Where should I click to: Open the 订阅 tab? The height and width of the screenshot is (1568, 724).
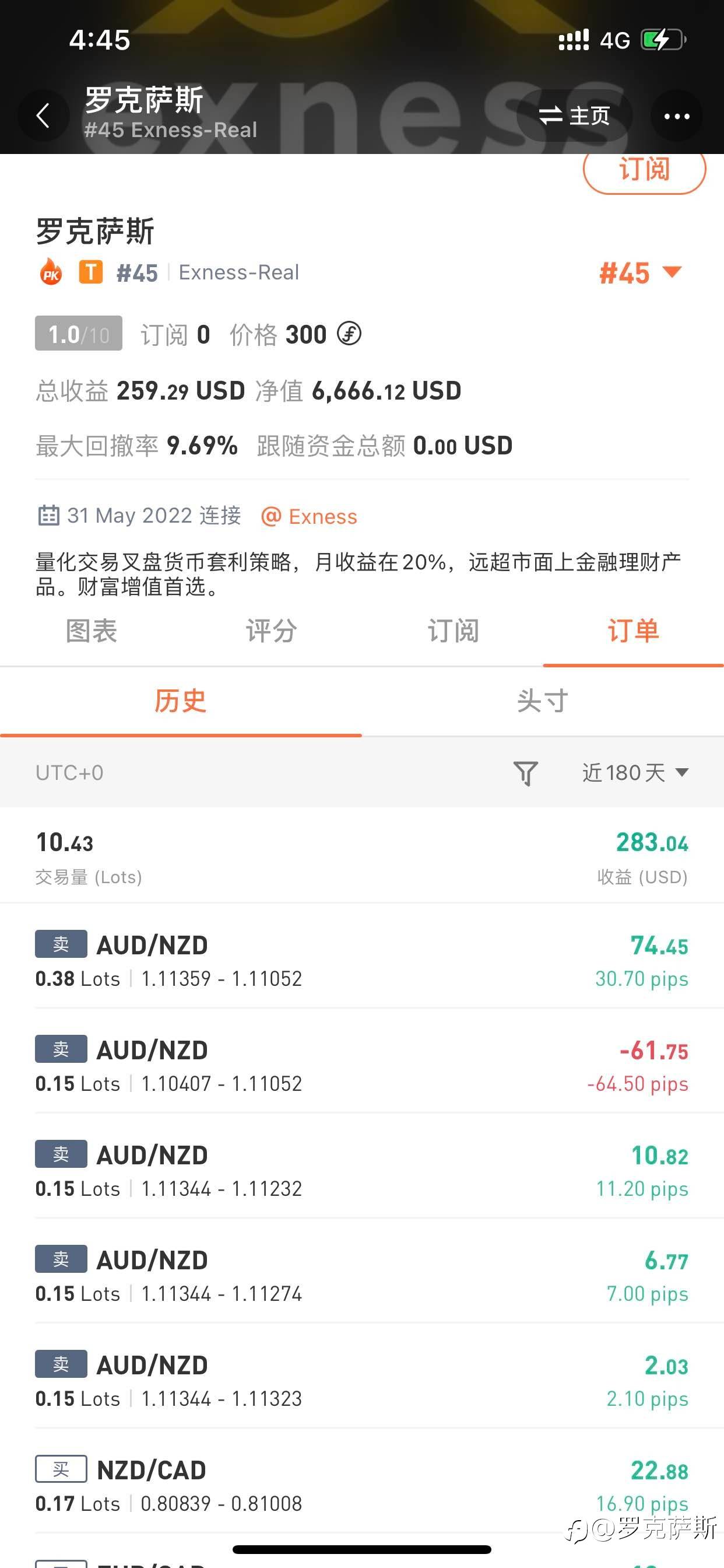click(x=453, y=631)
